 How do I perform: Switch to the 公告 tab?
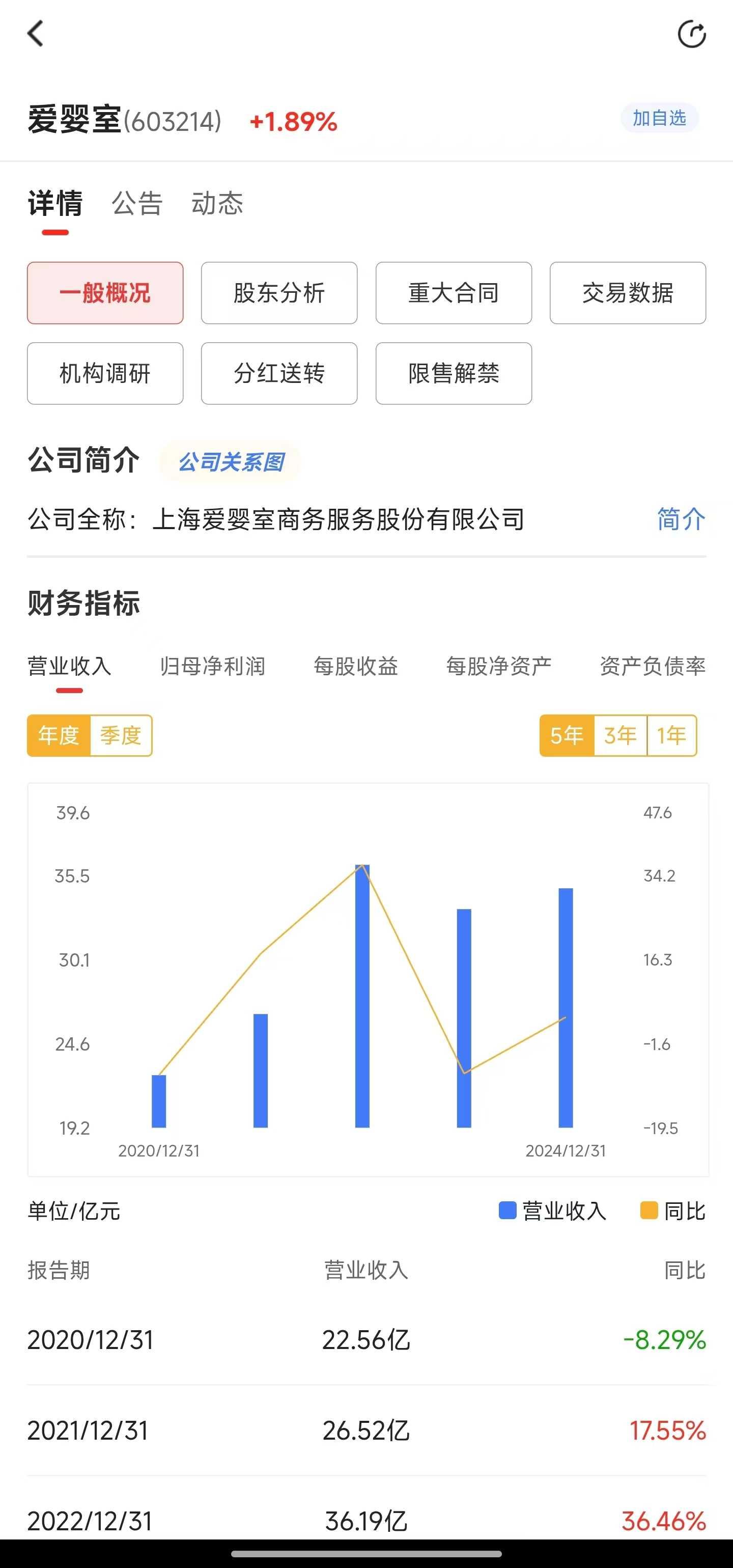137,203
